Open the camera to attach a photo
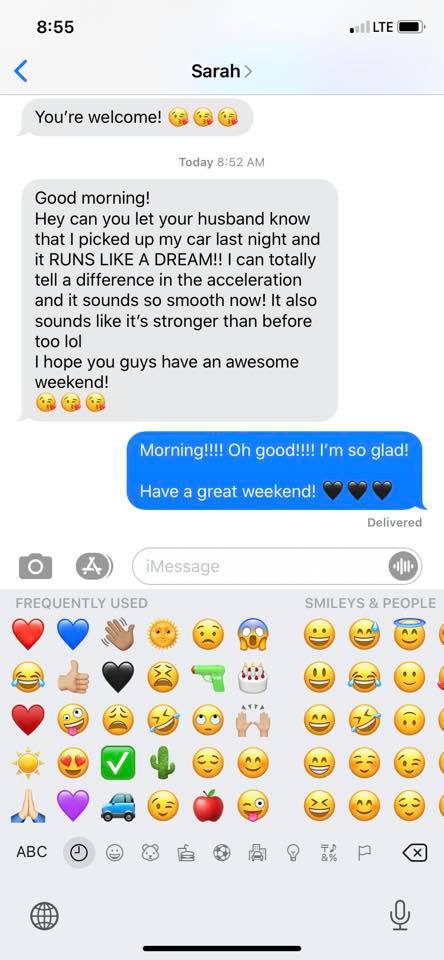 click(36, 566)
